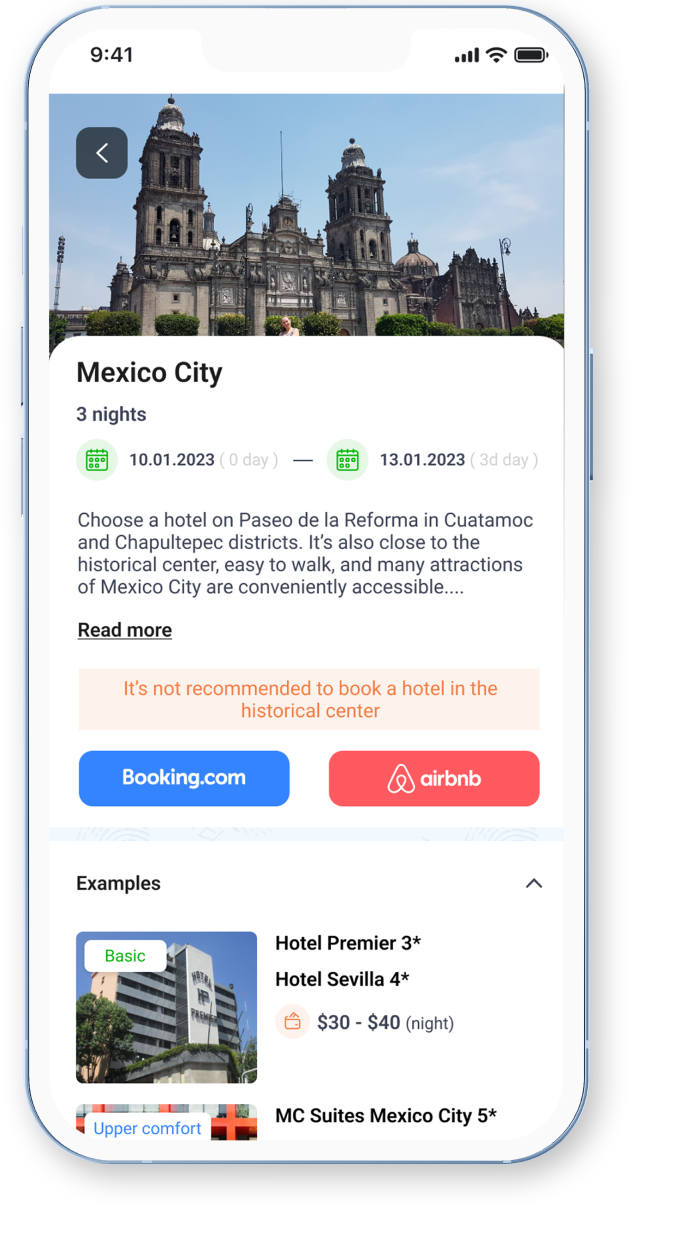This screenshot has width=674, height=1240.
Task: Tap the calendar icon for 10.01.2023
Action: pyautogui.click(x=97, y=460)
